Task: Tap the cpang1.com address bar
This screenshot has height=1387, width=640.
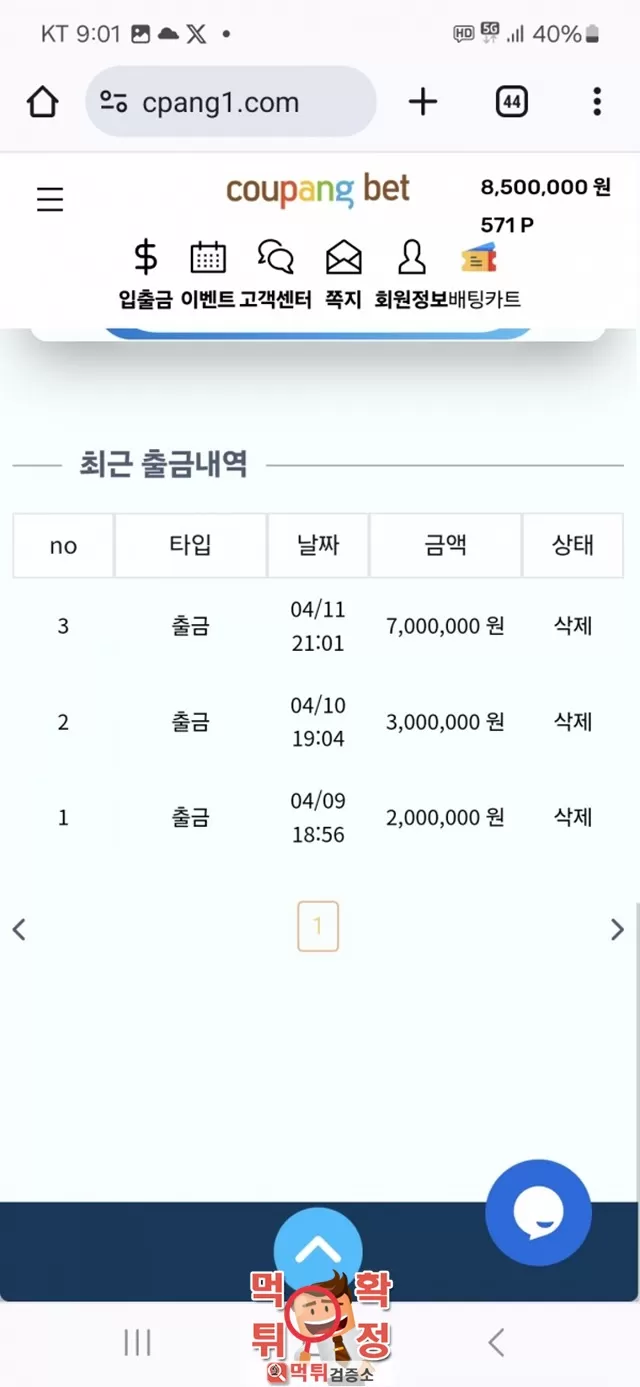Action: click(231, 102)
